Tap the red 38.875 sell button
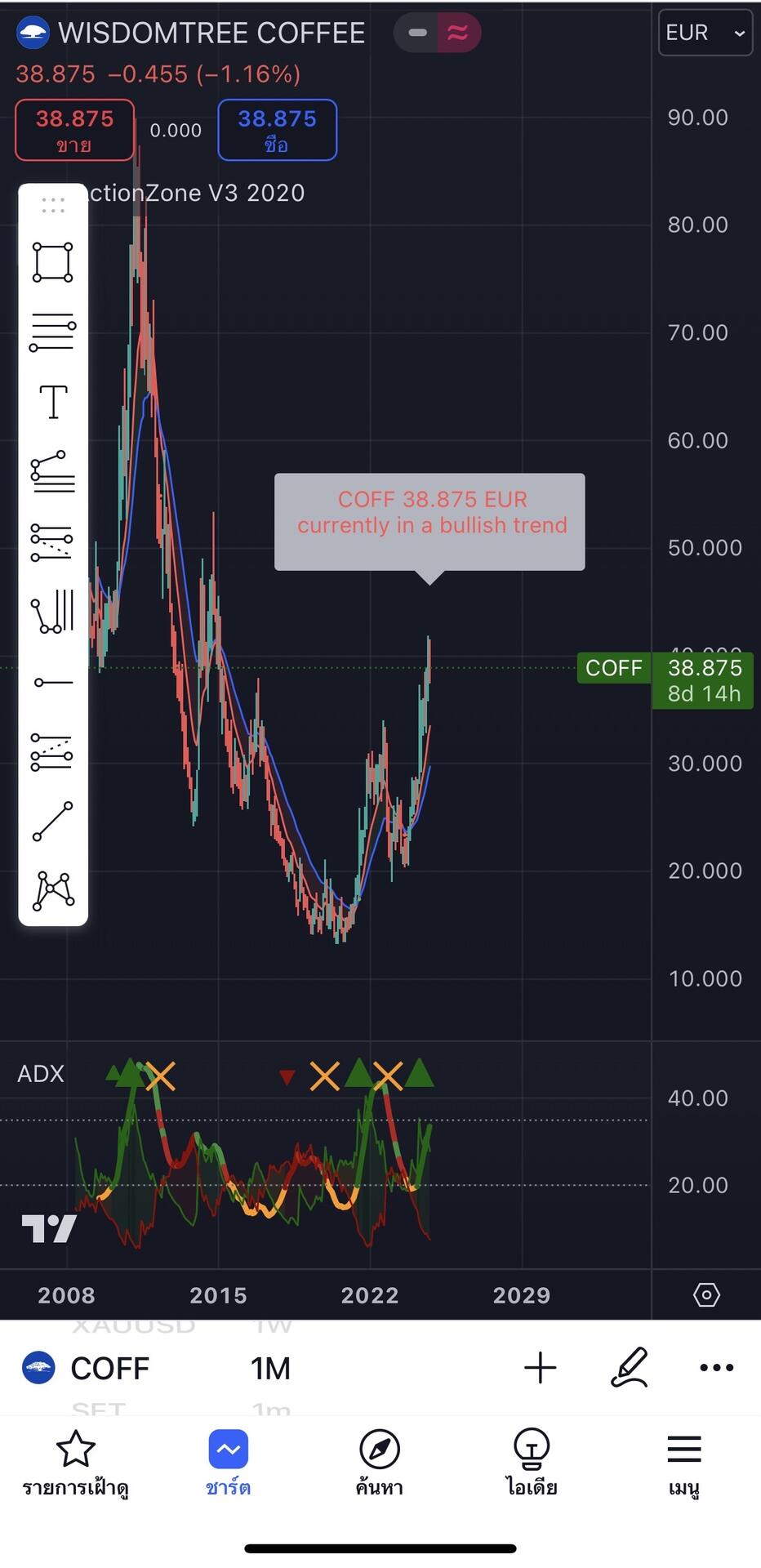Screen dimensions: 761x1568 tap(74, 130)
